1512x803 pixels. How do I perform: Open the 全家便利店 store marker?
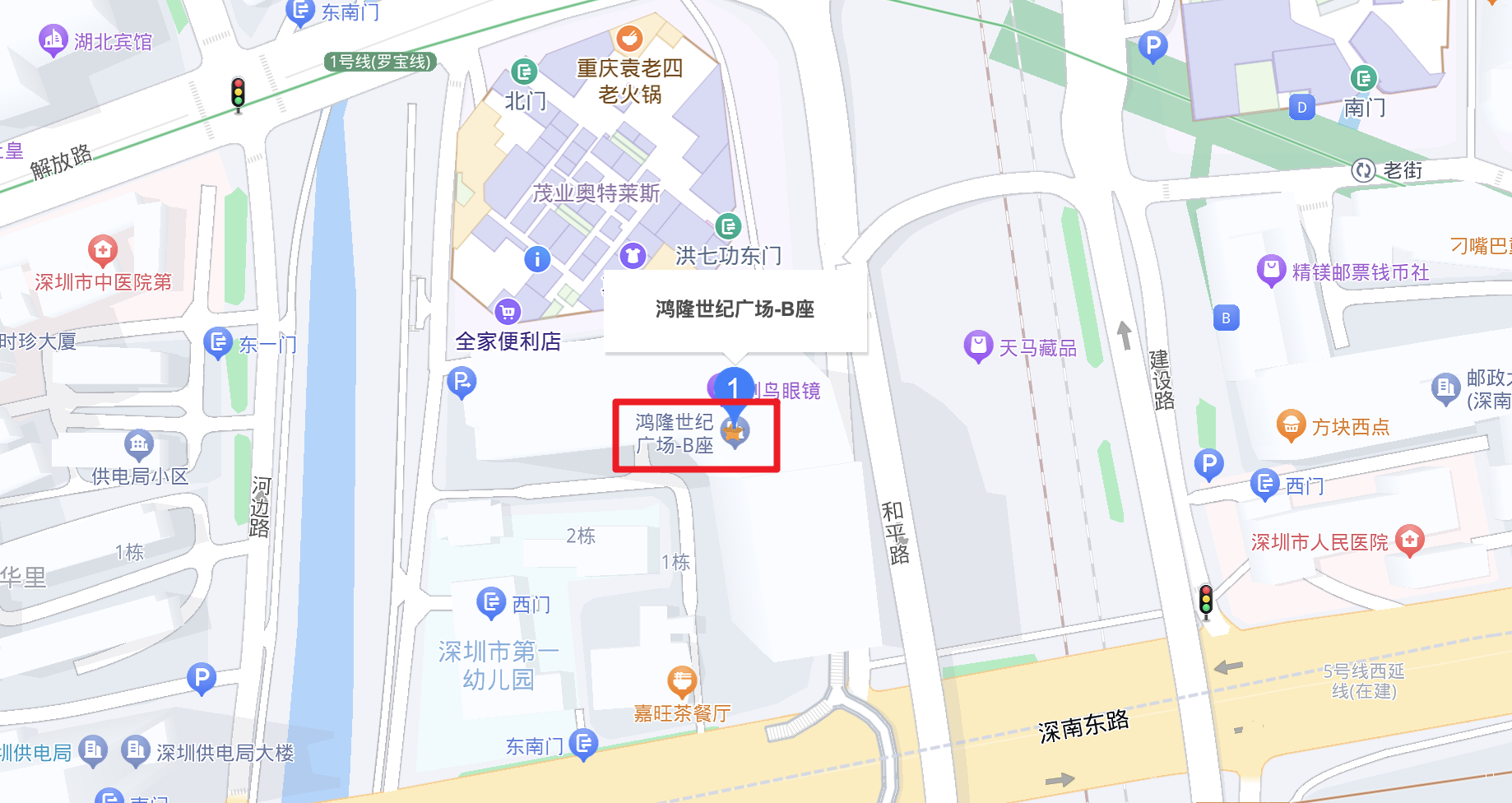(508, 312)
